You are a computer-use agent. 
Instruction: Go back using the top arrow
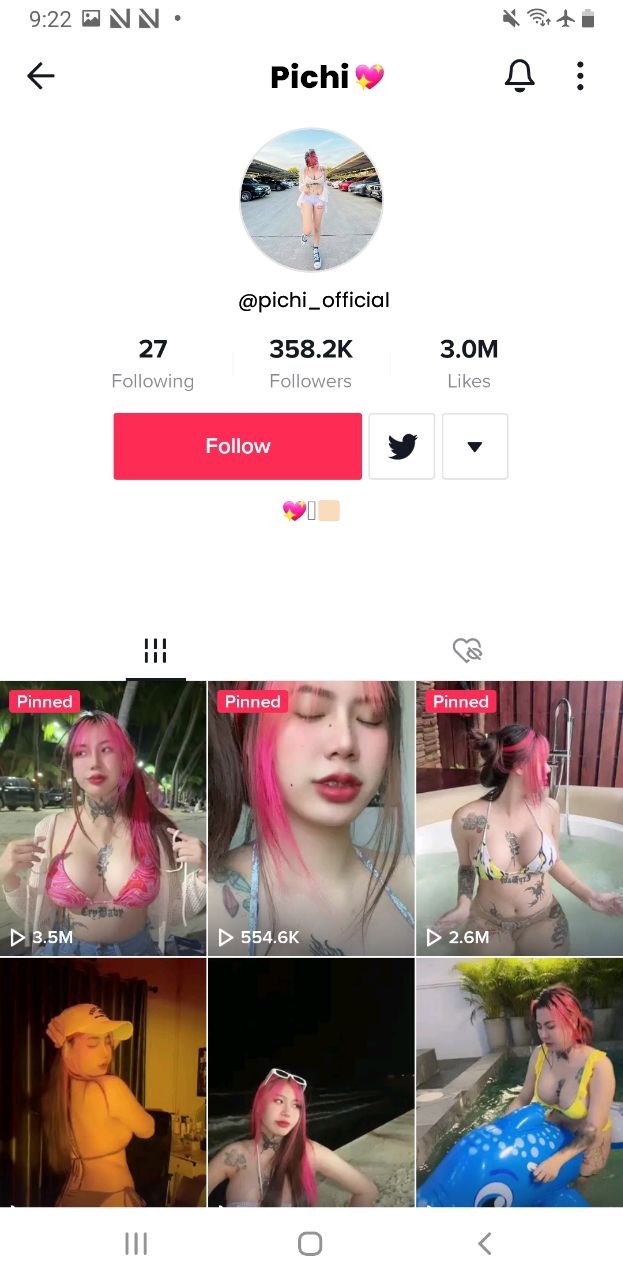41,76
